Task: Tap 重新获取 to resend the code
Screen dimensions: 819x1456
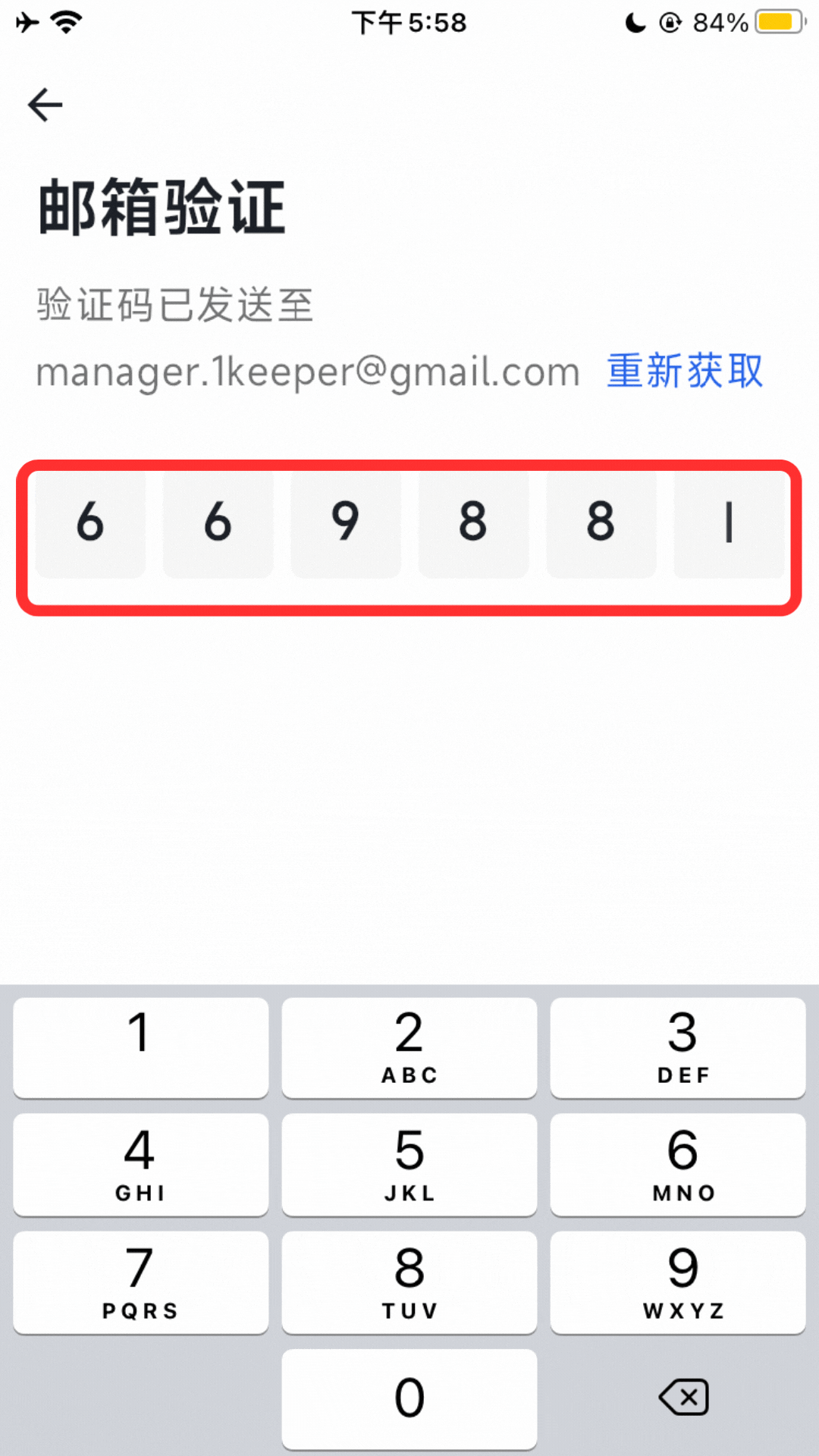Action: [x=685, y=371]
